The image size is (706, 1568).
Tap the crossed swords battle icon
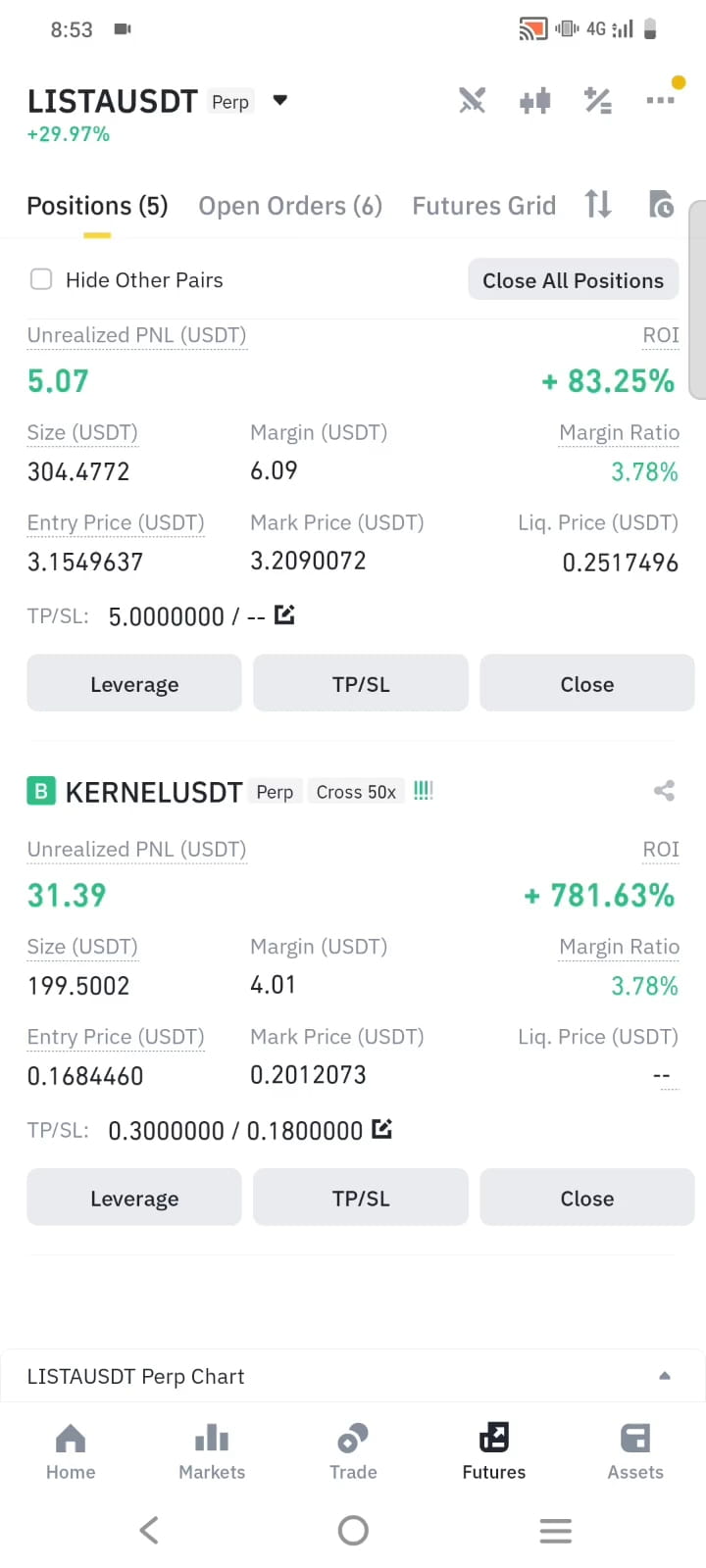tap(473, 100)
